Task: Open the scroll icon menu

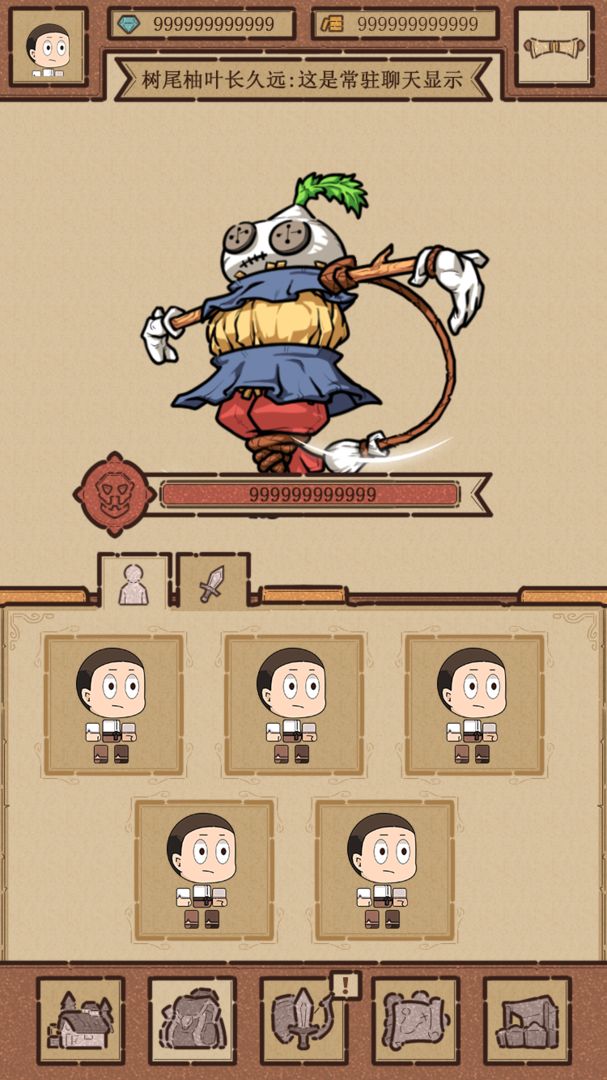Action: tap(554, 47)
